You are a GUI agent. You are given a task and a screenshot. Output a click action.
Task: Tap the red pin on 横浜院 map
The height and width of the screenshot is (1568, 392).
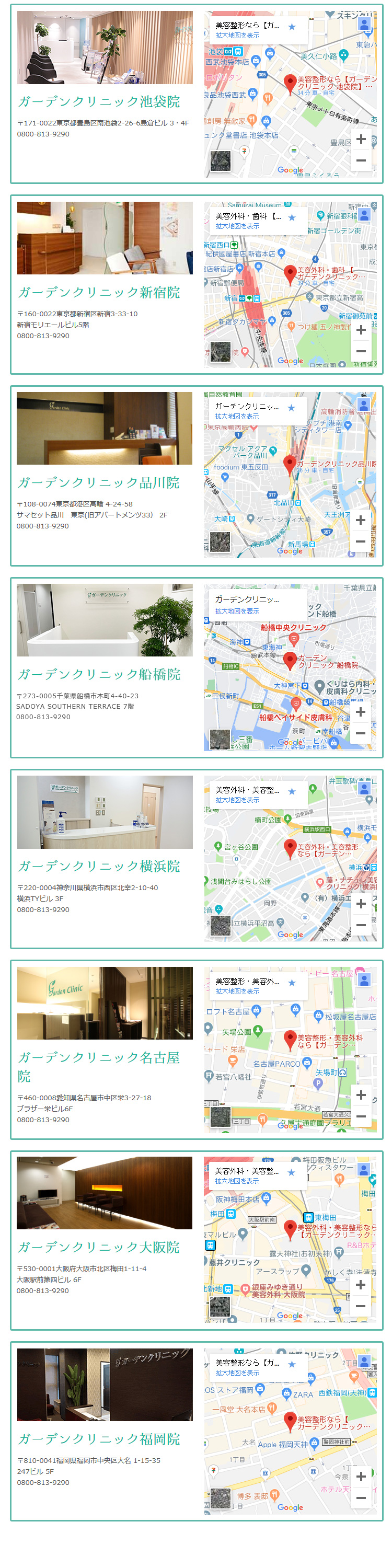pos(291,847)
